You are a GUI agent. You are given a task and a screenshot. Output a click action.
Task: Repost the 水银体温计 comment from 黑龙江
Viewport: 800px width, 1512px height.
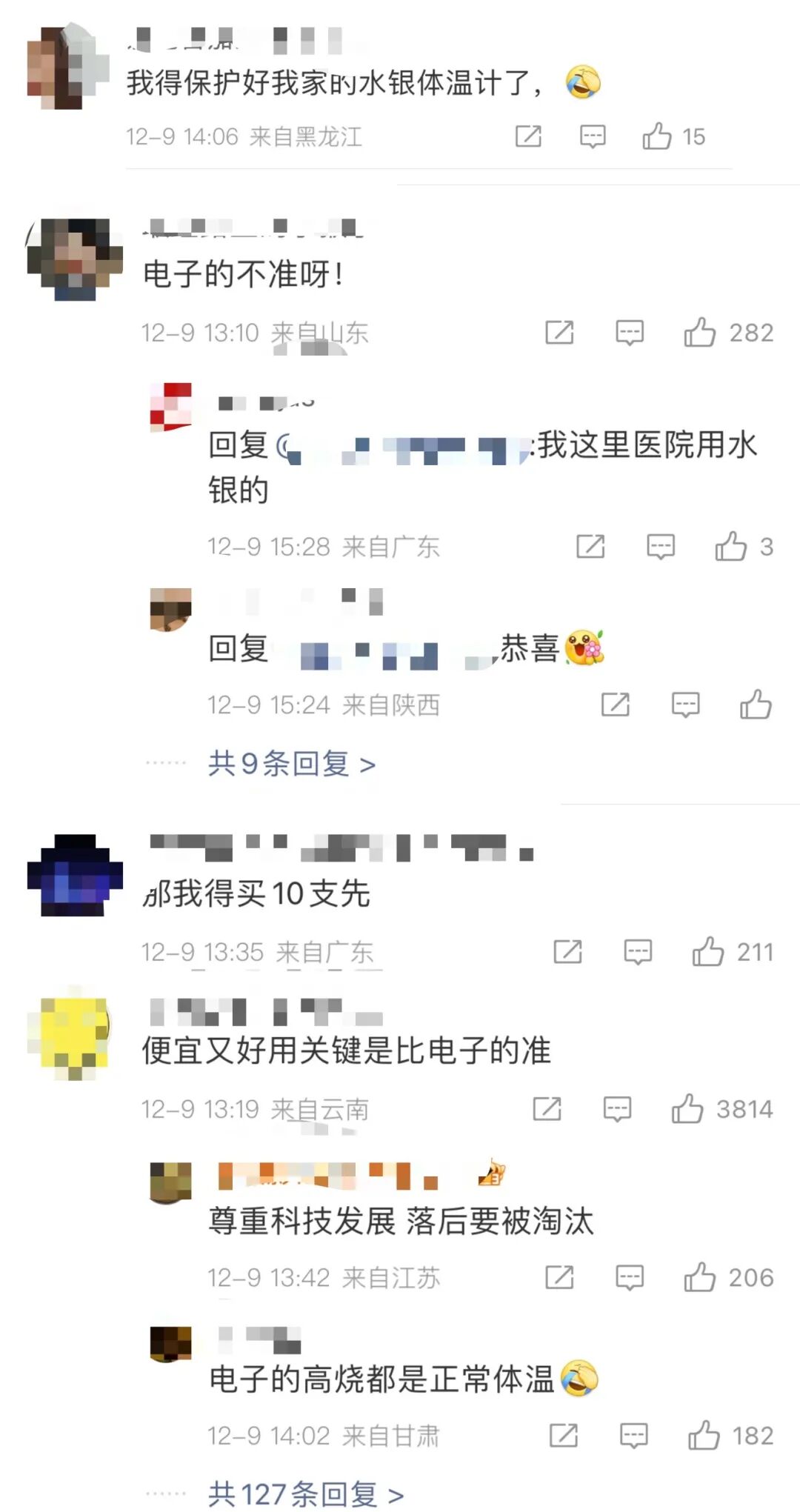528,136
